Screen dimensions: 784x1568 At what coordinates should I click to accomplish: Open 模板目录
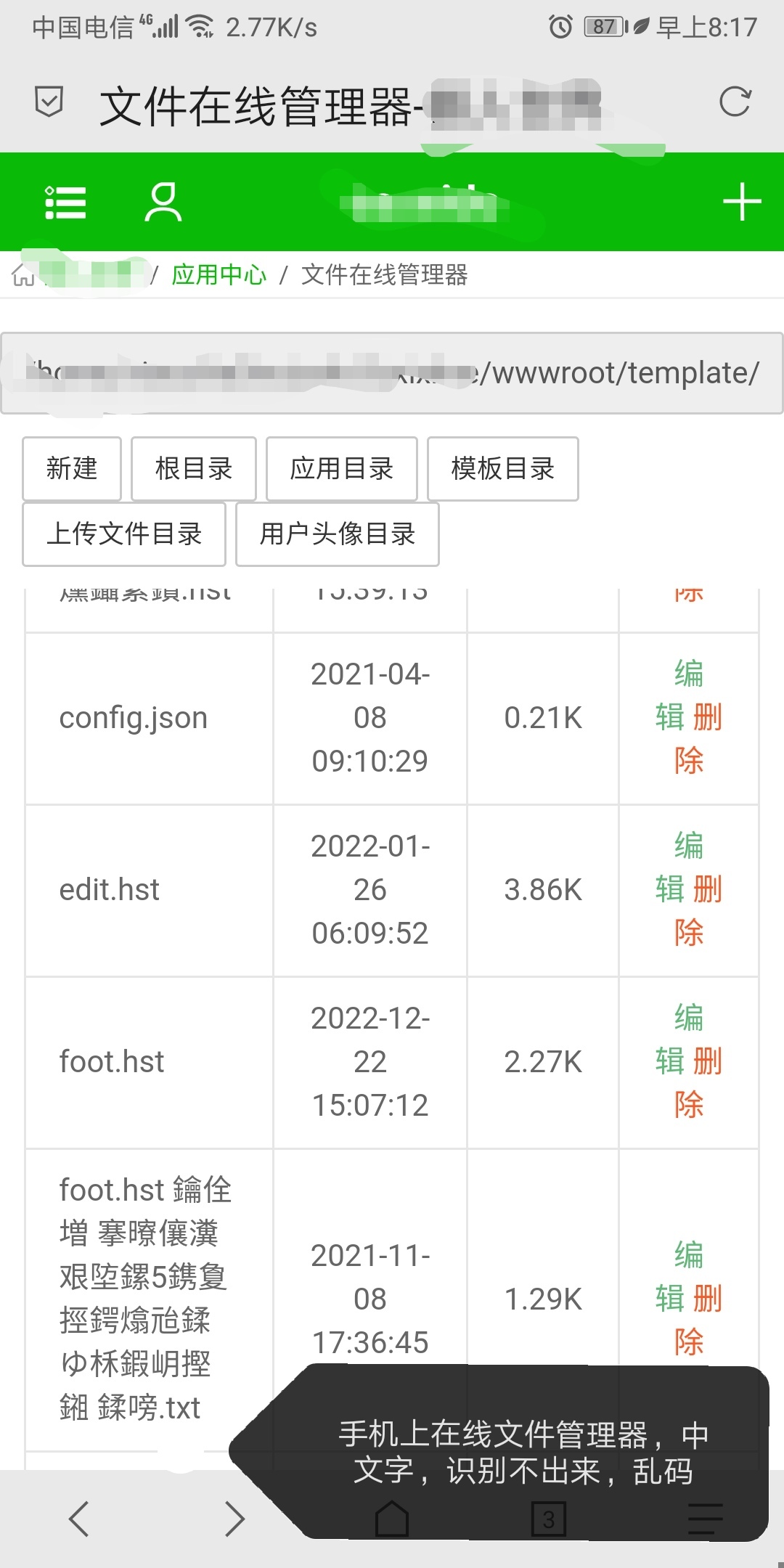(503, 468)
